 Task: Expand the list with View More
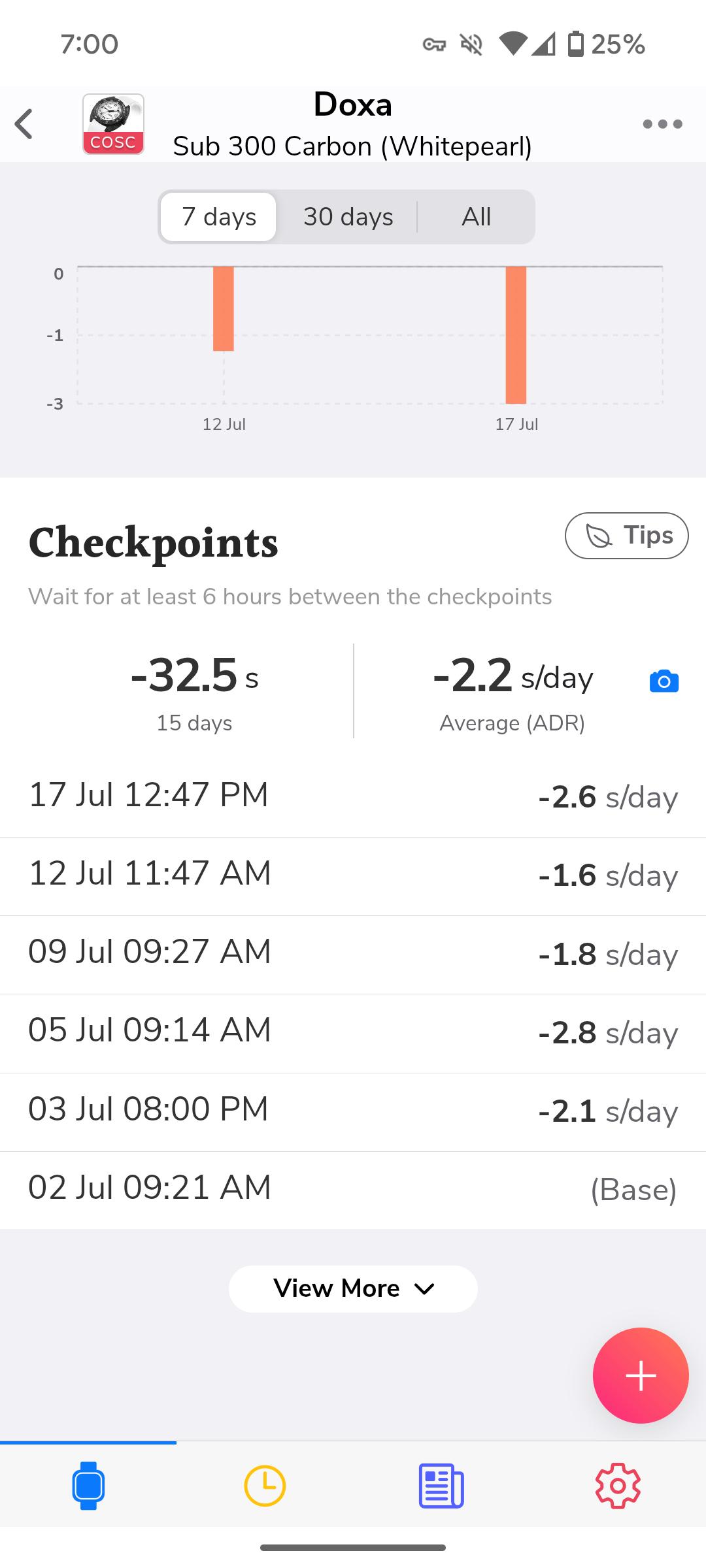tap(353, 1288)
